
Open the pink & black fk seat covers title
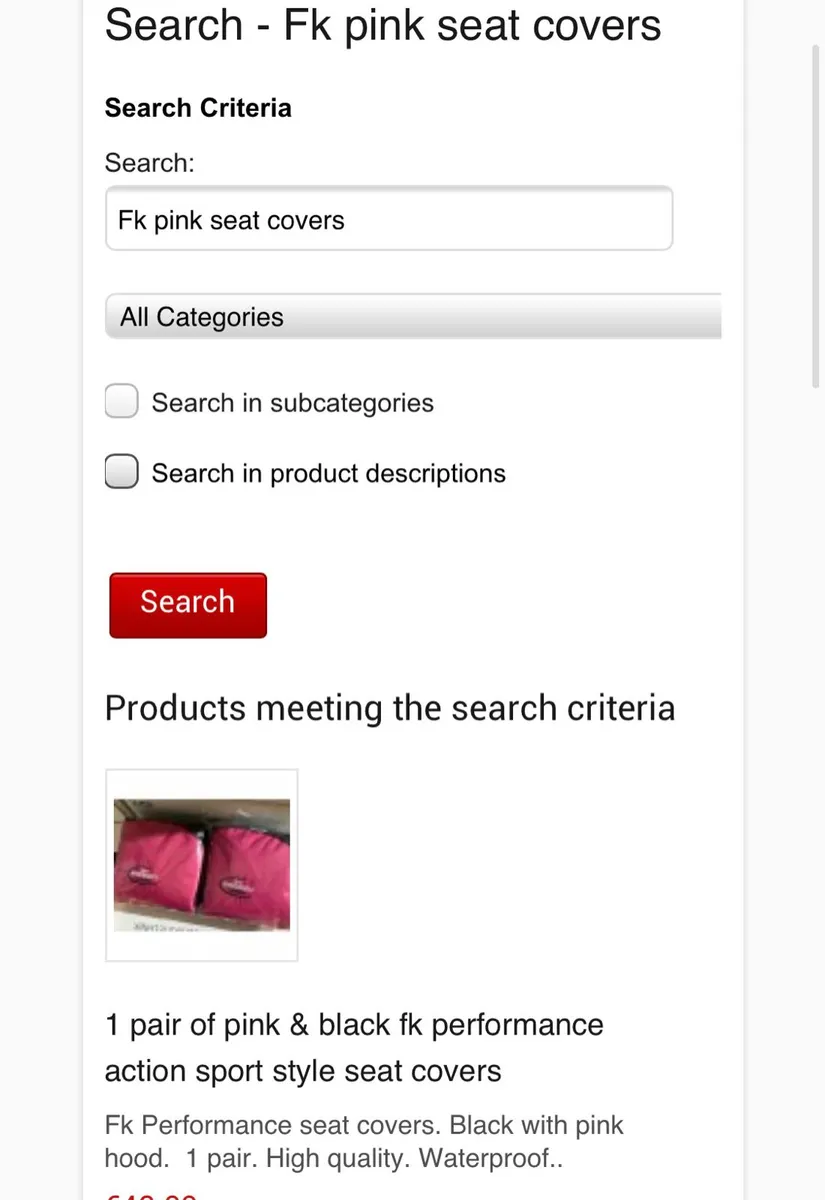(354, 1047)
